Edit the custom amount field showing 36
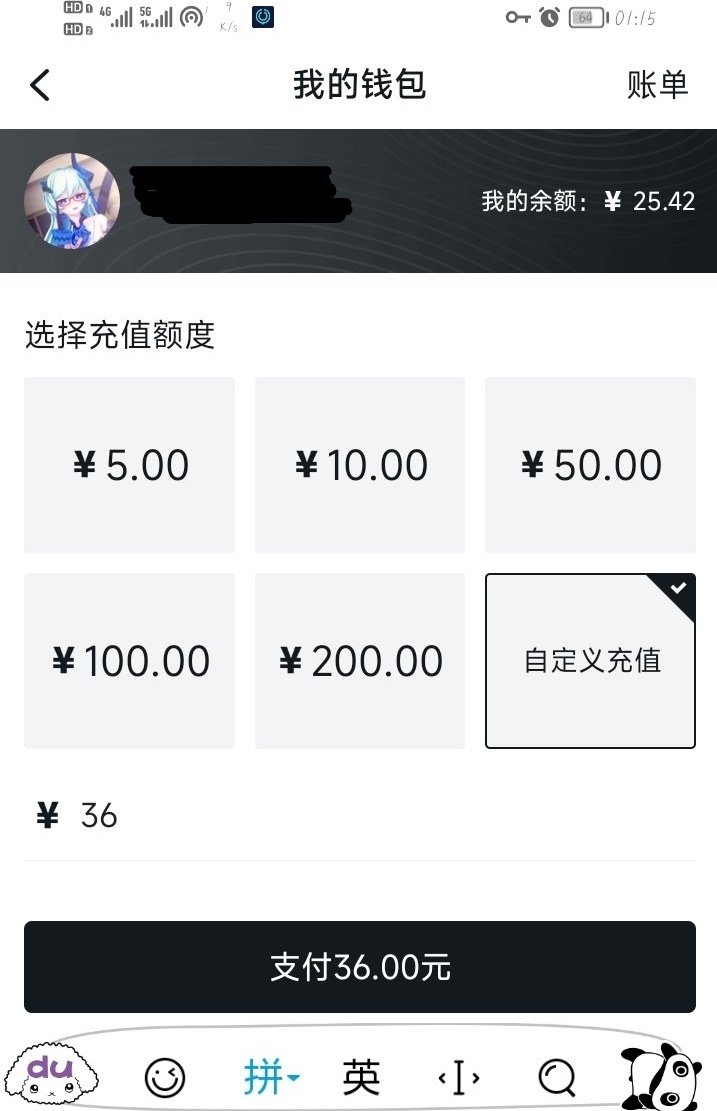 (x=360, y=816)
